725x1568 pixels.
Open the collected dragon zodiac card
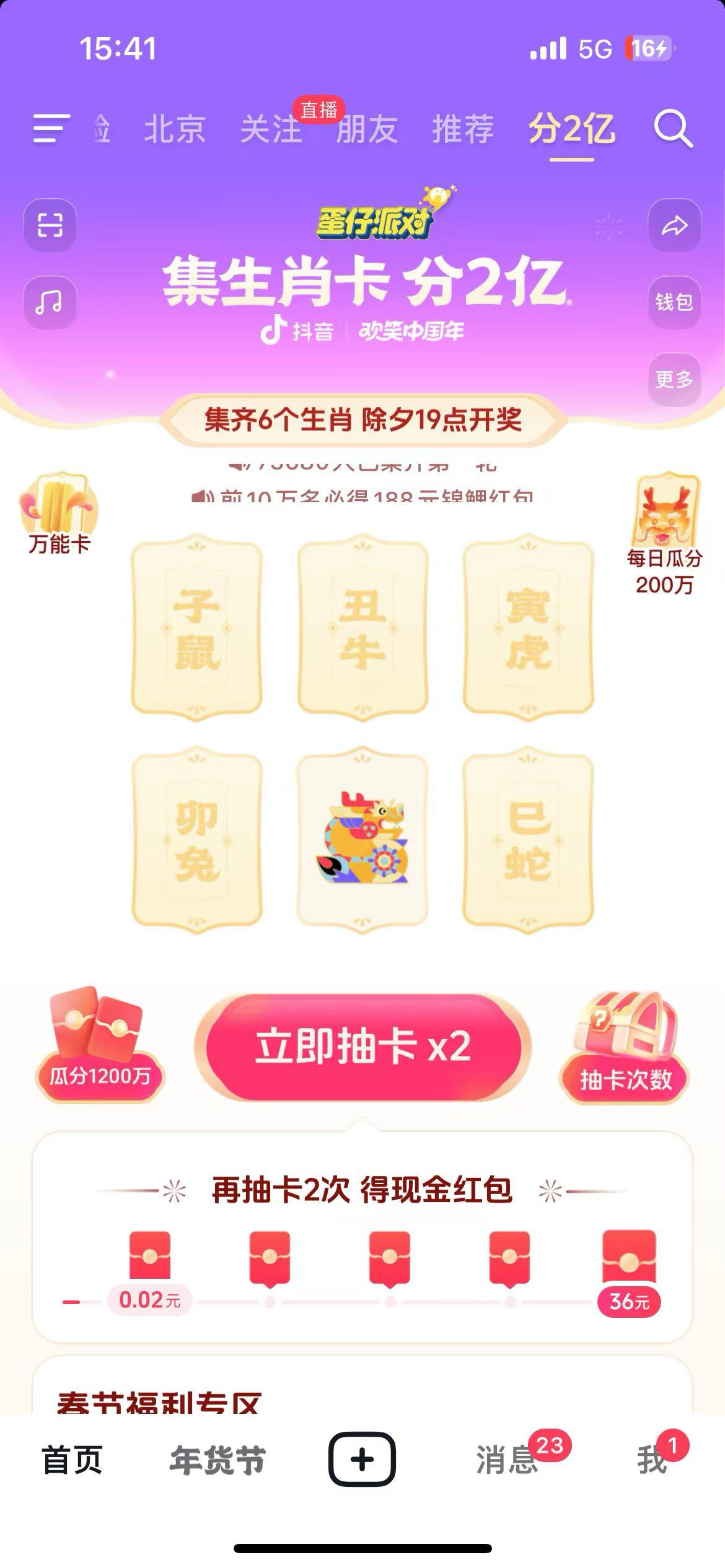point(362,838)
